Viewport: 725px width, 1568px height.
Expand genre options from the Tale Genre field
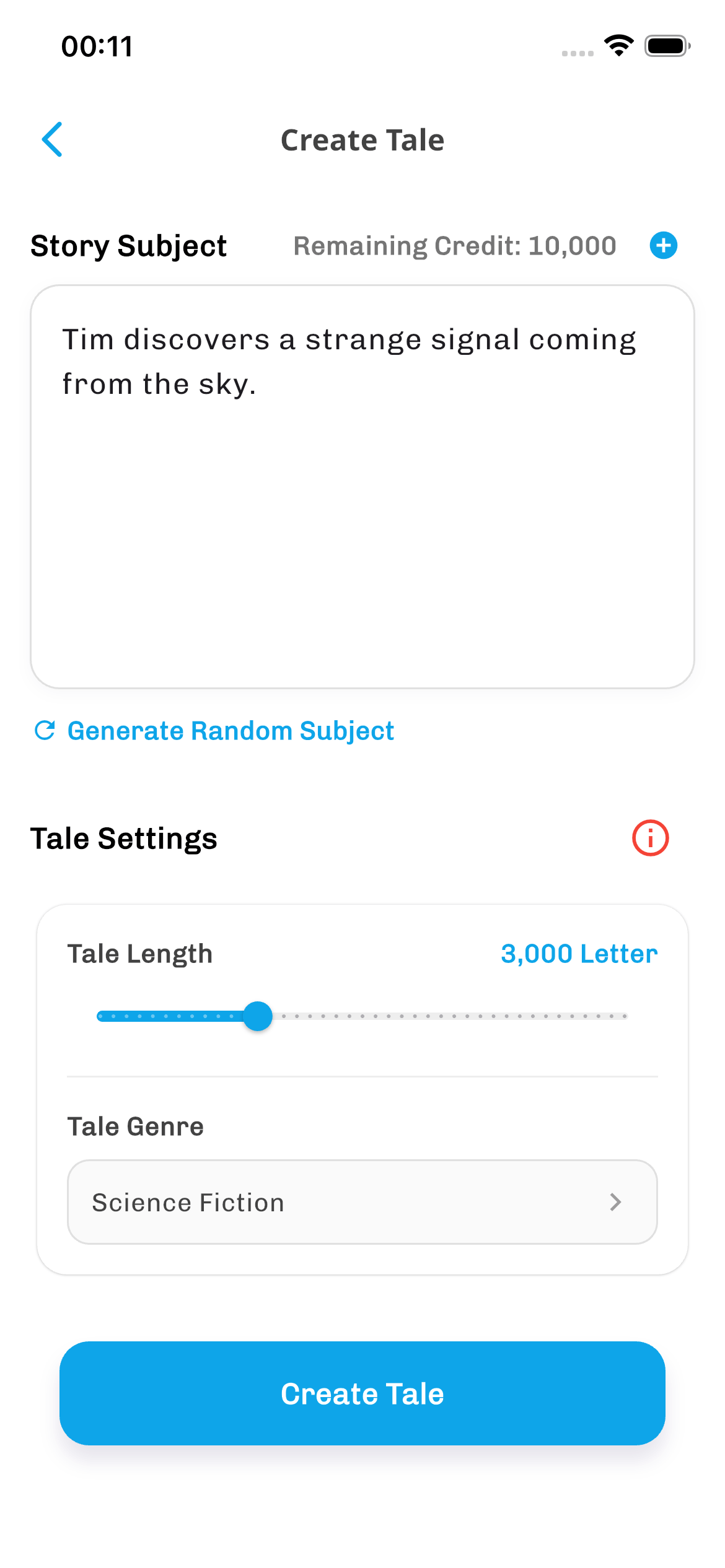tap(362, 1202)
